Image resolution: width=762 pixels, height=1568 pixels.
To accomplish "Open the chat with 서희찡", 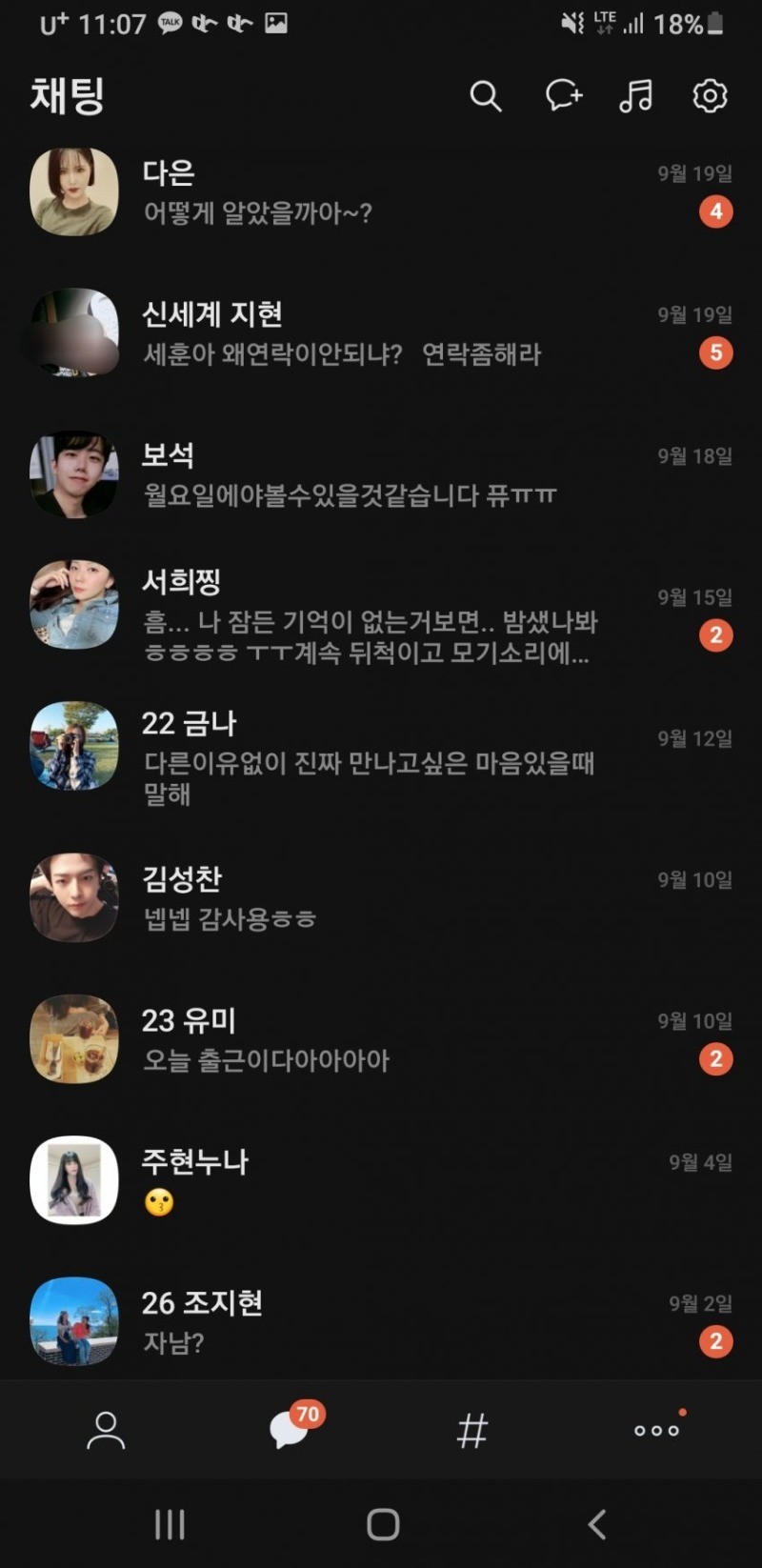I will [x=381, y=614].
